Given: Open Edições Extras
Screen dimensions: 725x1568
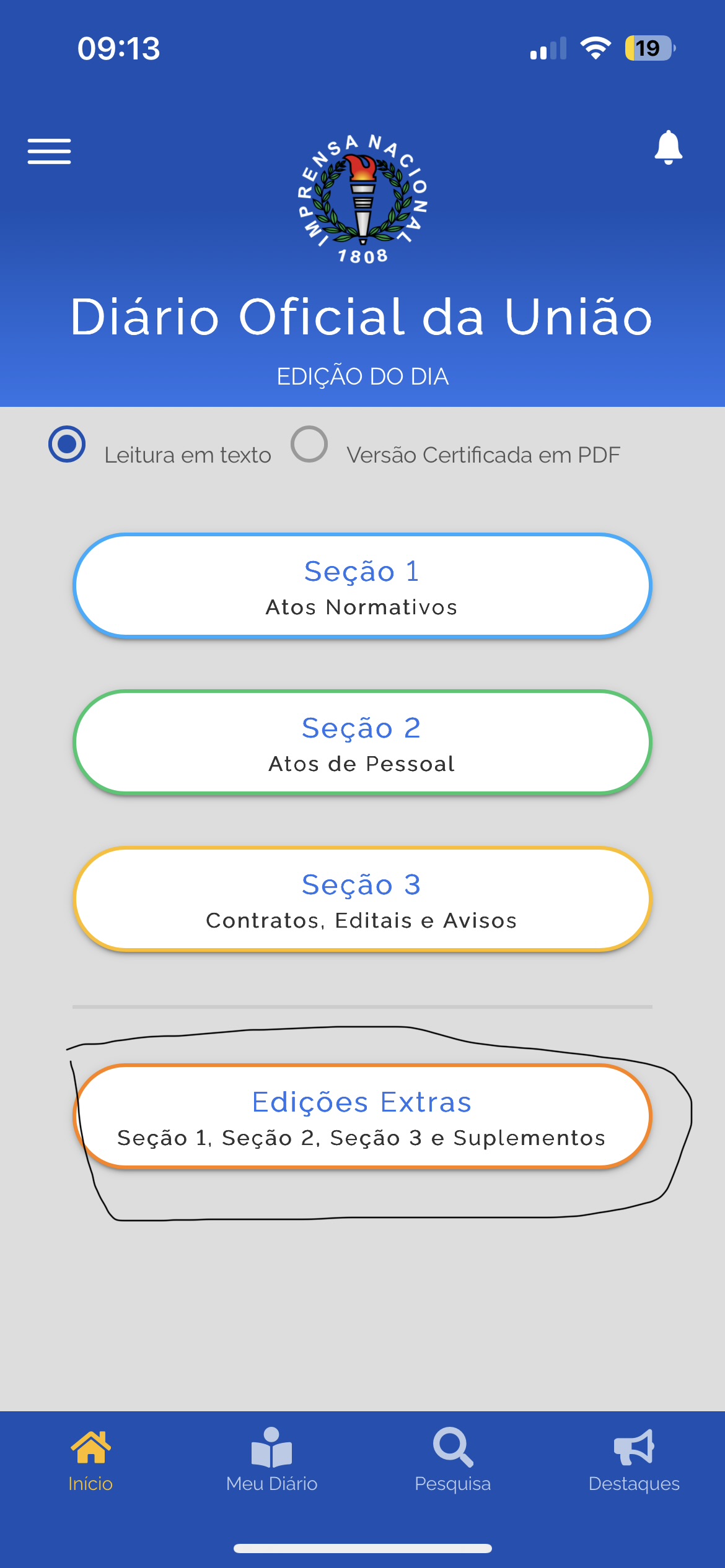Looking at the screenshot, I should tap(362, 1117).
